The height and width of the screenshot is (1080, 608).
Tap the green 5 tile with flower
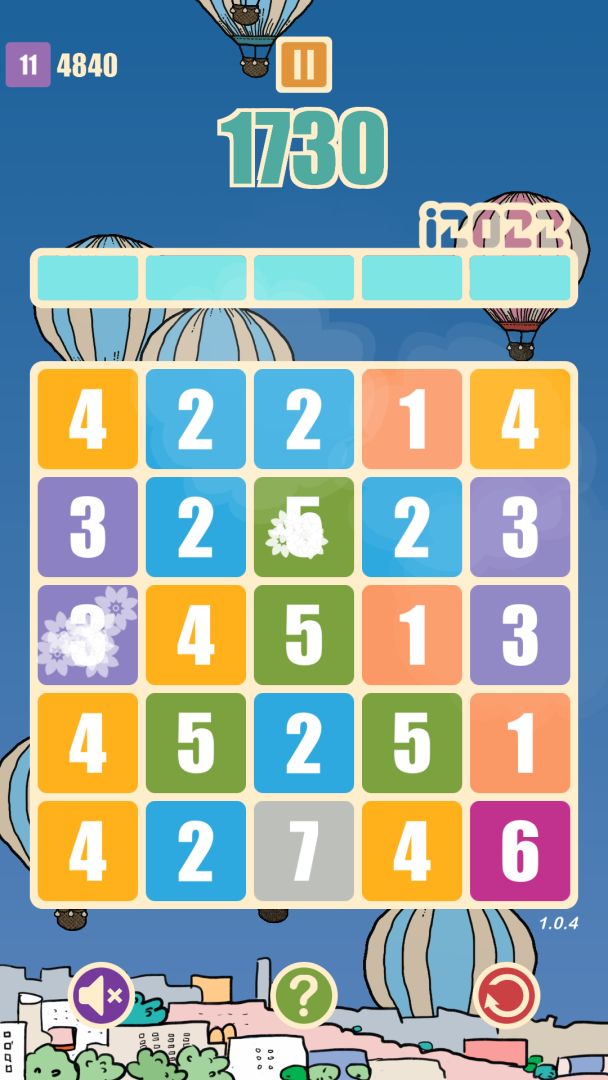coord(304,527)
